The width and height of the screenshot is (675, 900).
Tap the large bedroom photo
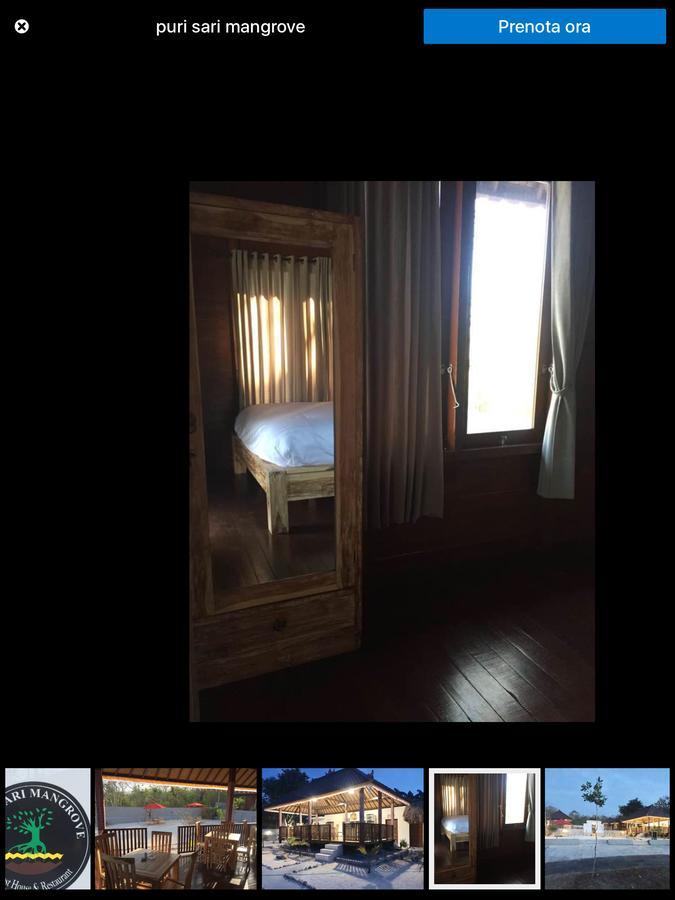392,450
